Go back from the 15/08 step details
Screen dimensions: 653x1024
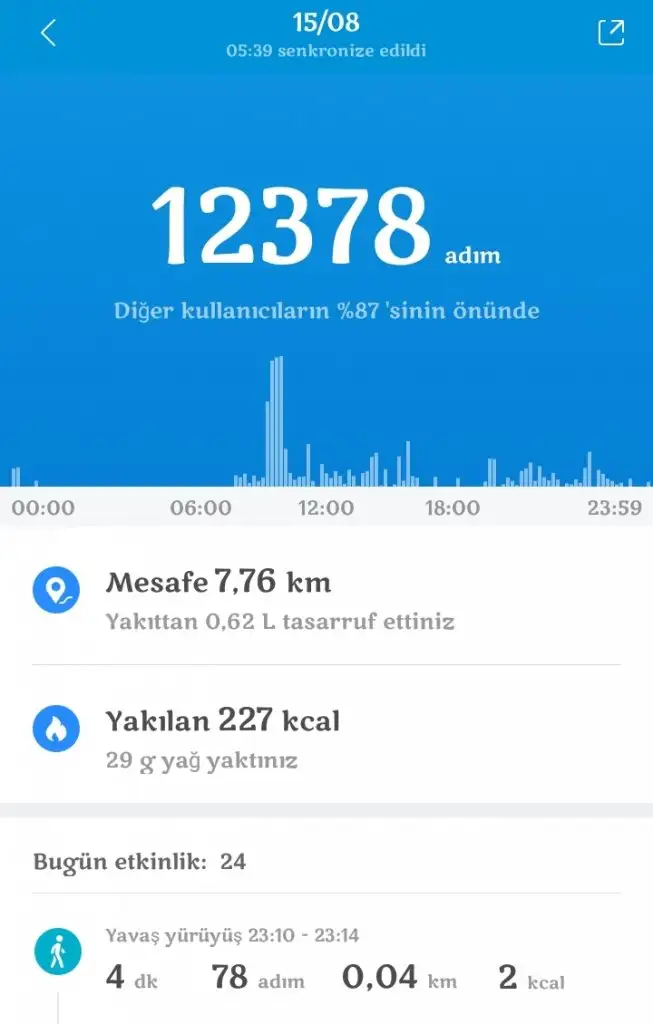coord(48,33)
